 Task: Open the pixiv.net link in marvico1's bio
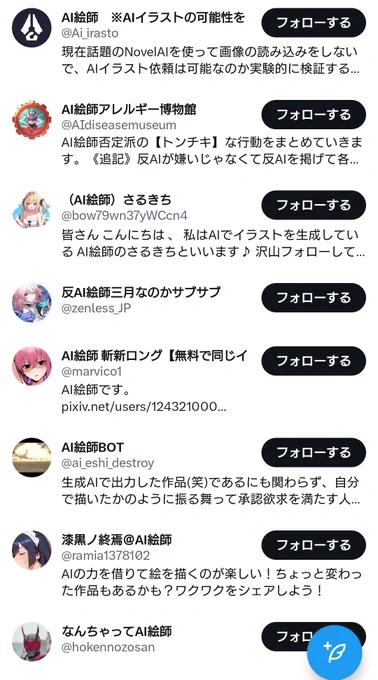click(x=144, y=407)
